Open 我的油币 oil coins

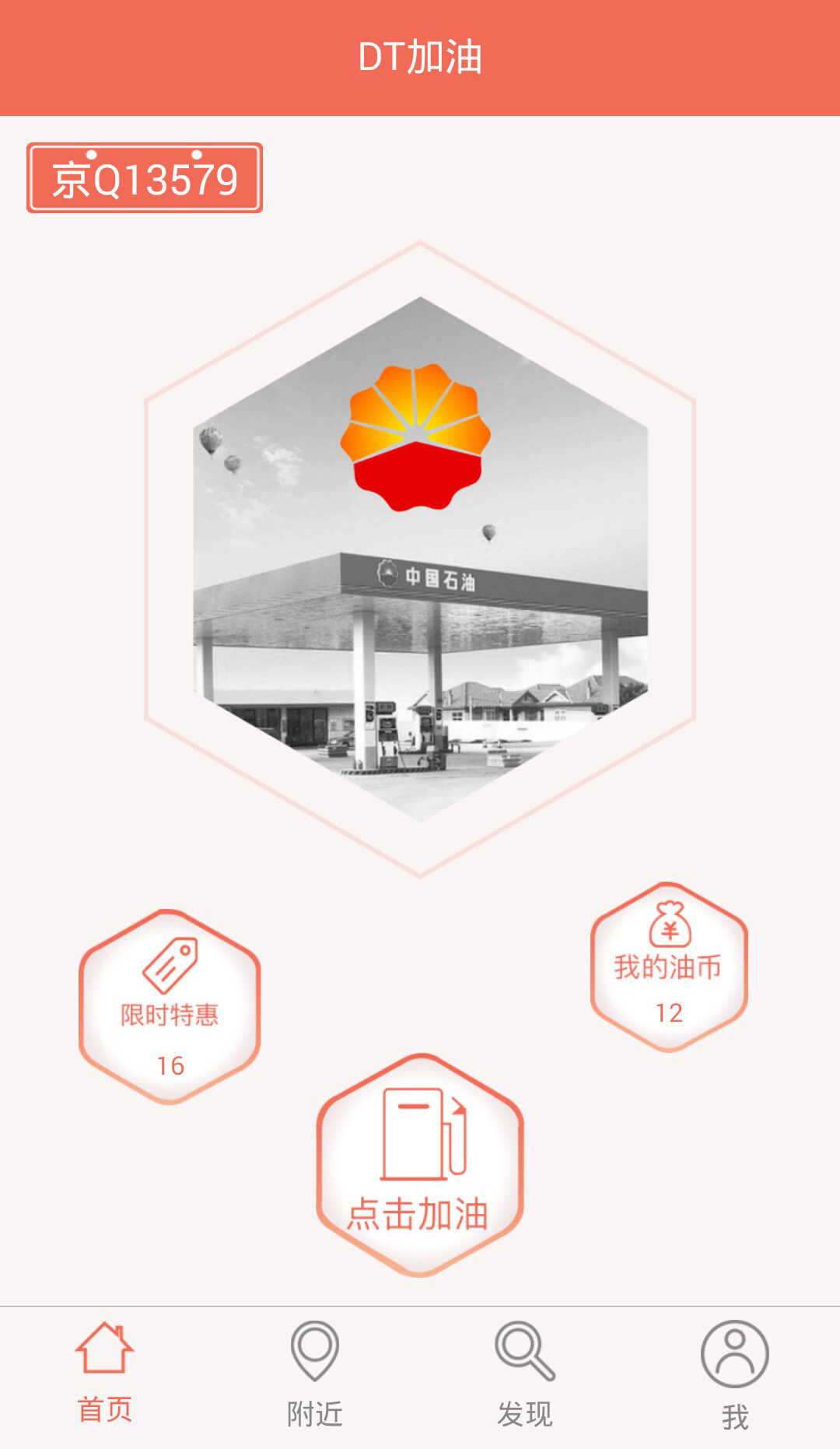click(x=669, y=967)
